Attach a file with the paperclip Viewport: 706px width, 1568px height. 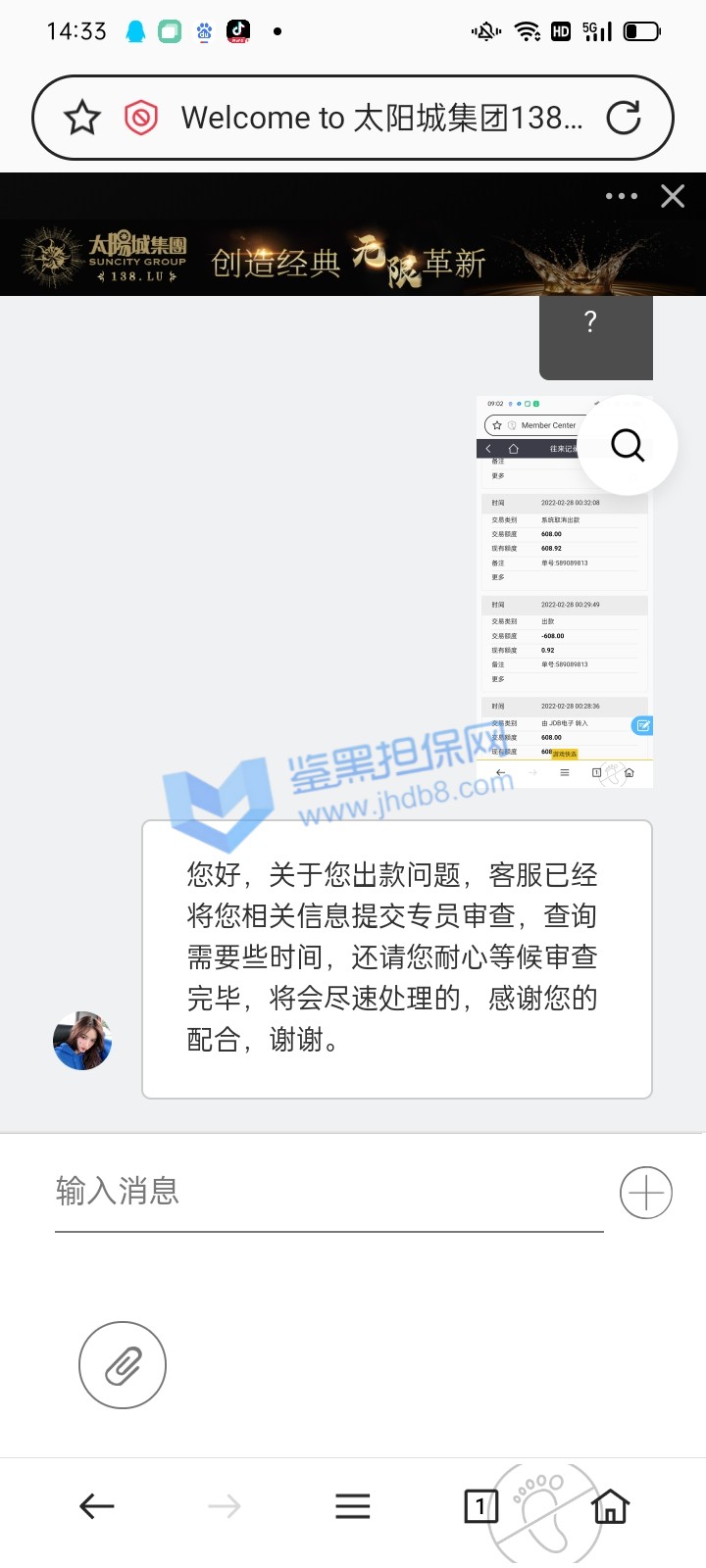pos(123,1365)
